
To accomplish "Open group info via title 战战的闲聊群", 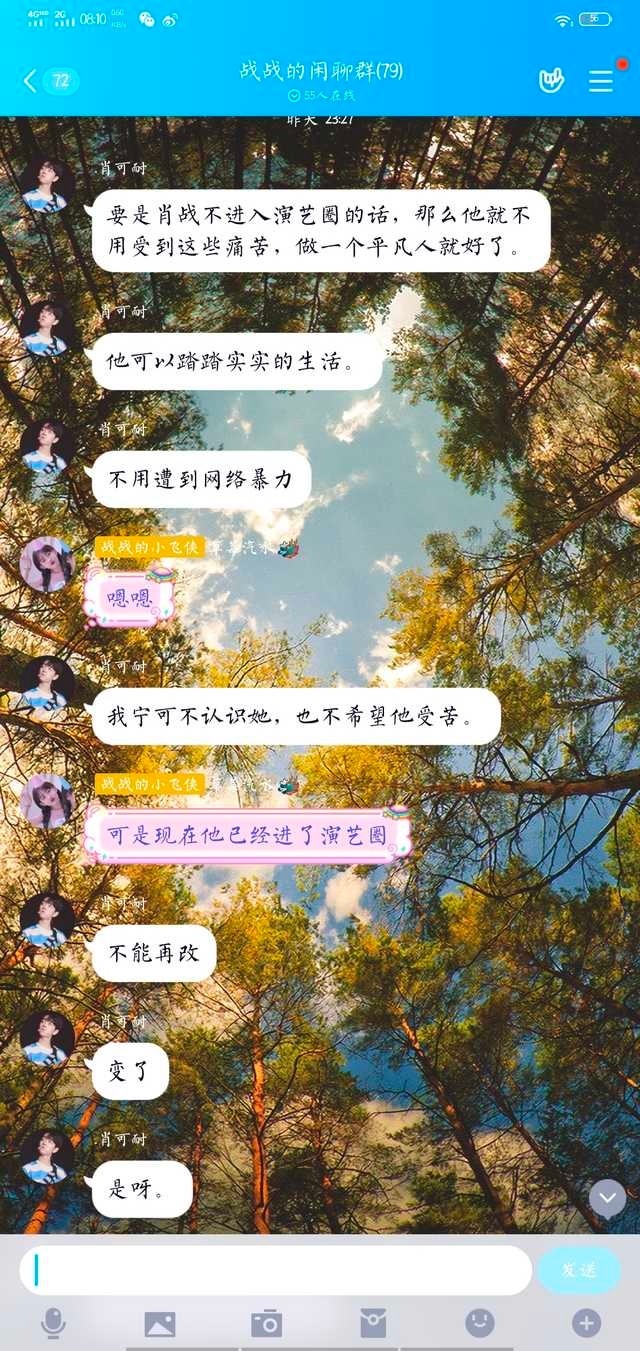I will (x=320, y=71).
